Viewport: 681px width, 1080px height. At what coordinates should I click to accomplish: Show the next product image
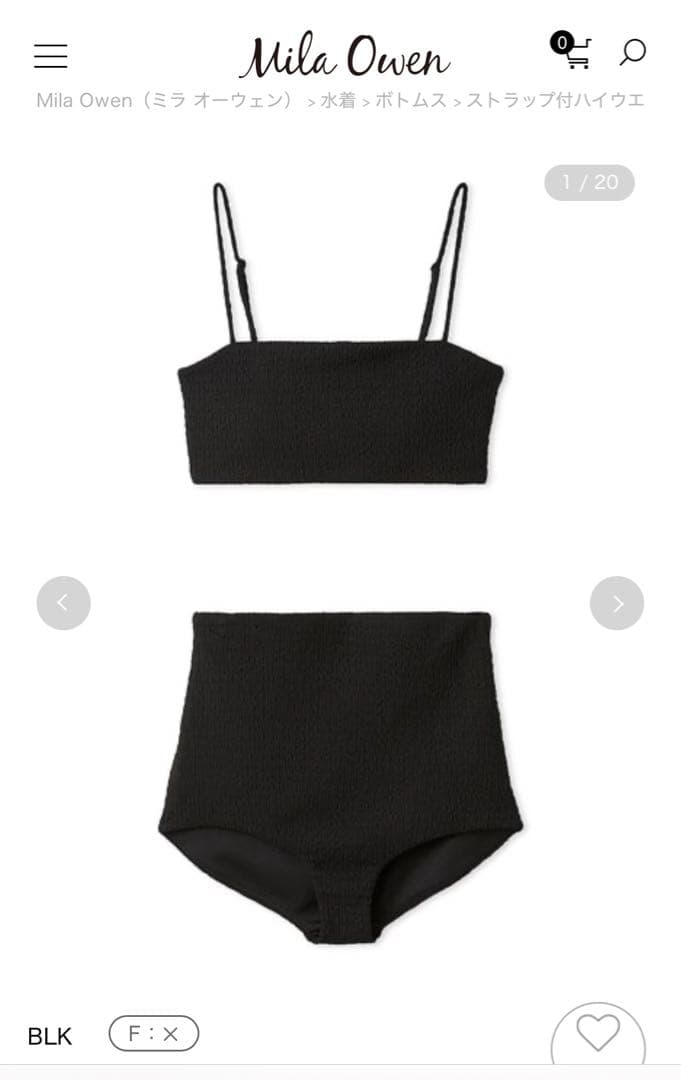coord(617,603)
